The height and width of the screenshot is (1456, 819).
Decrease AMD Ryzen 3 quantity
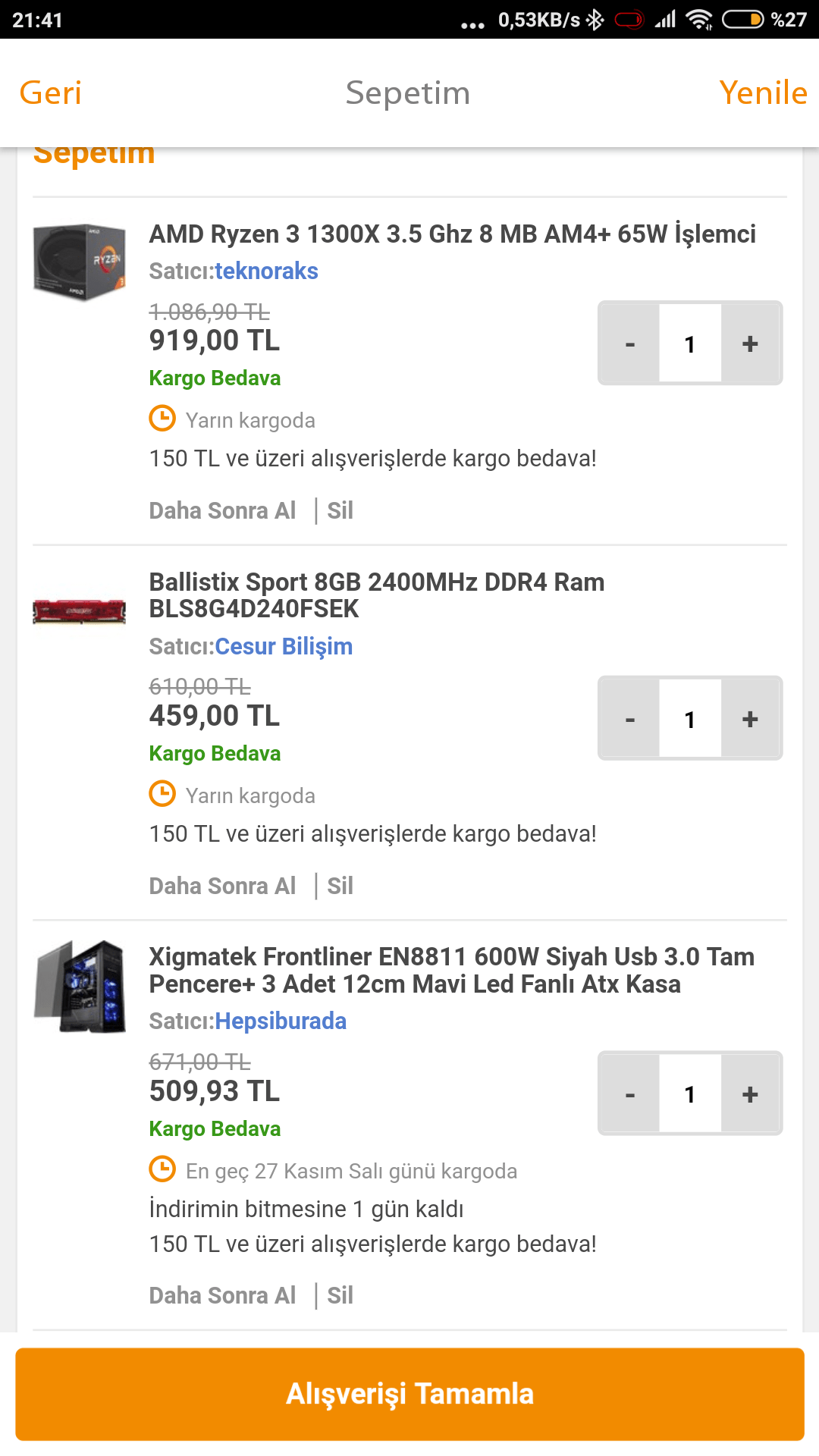(x=629, y=344)
